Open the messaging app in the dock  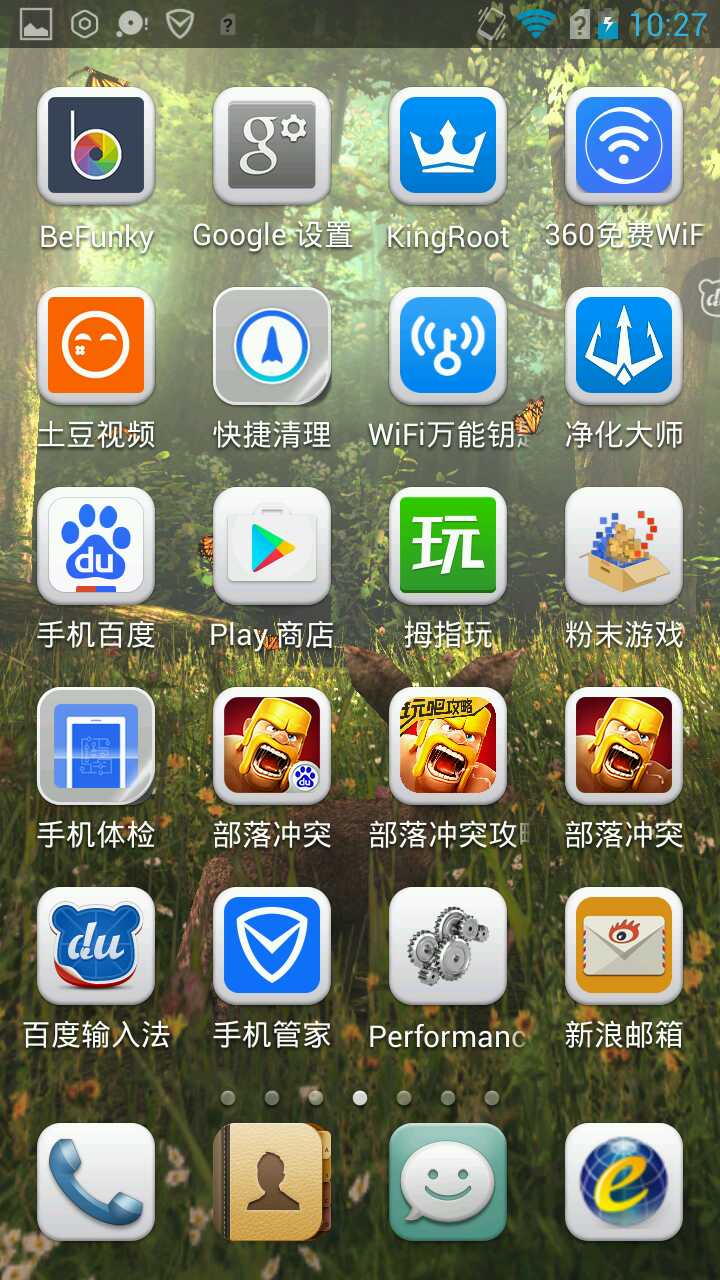pos(448,1182)
